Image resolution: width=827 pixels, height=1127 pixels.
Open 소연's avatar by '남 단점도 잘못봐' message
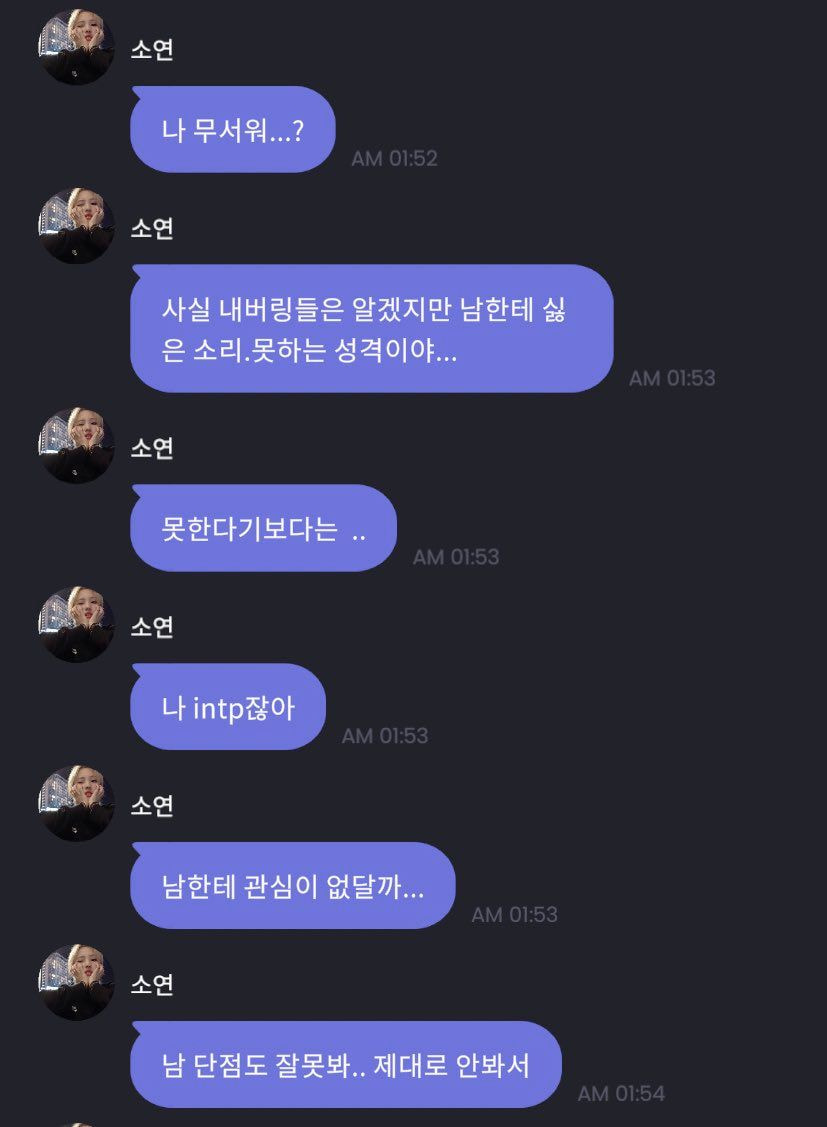76,983
